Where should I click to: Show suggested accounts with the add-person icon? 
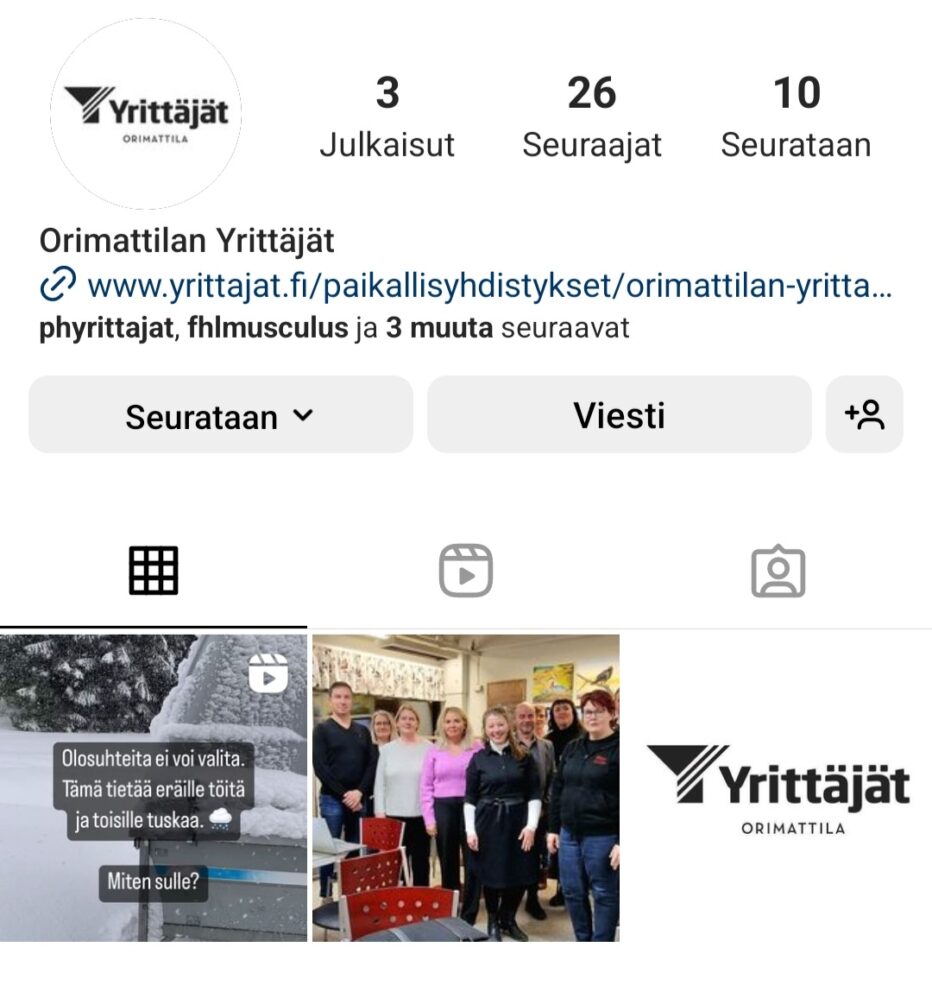click(865, 415)
